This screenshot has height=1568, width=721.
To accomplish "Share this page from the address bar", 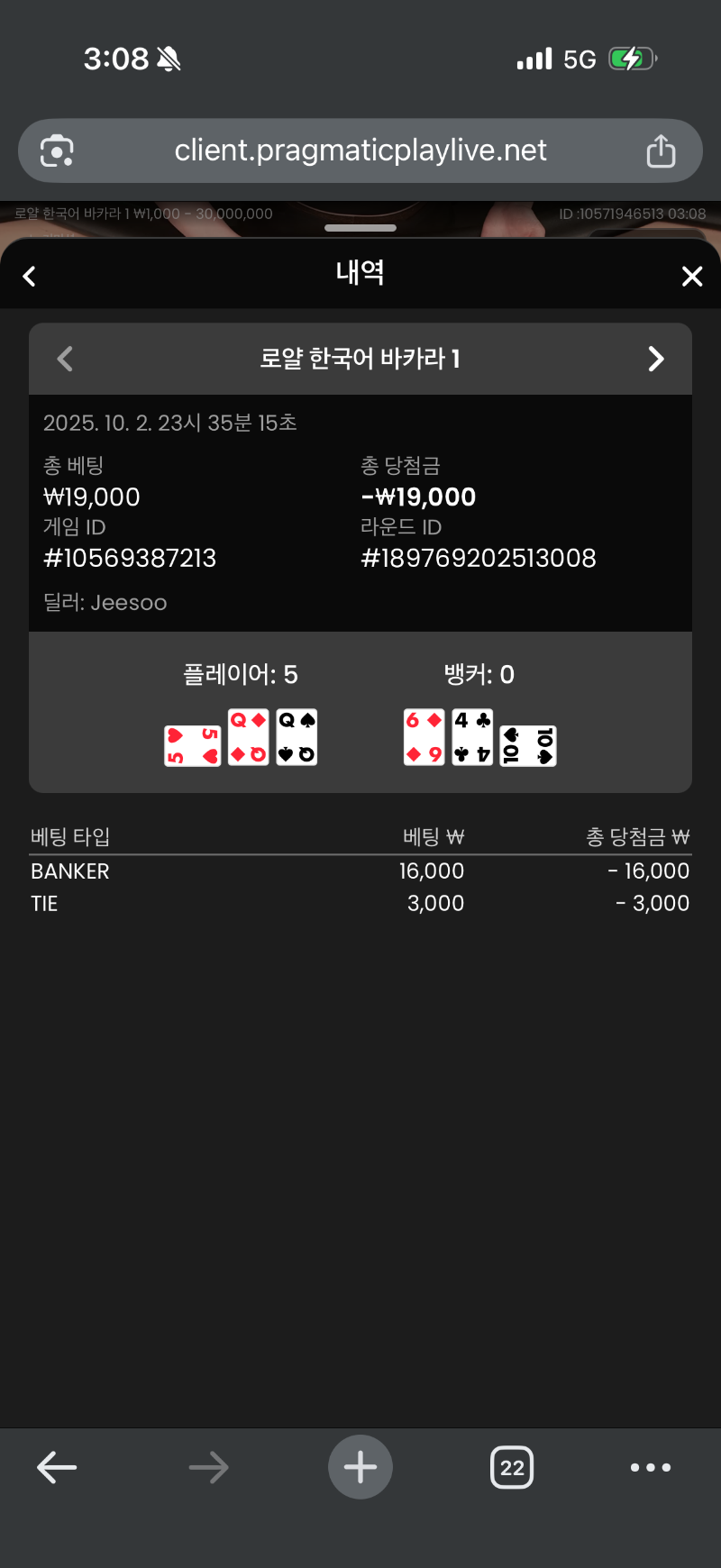I will (661, 150).
